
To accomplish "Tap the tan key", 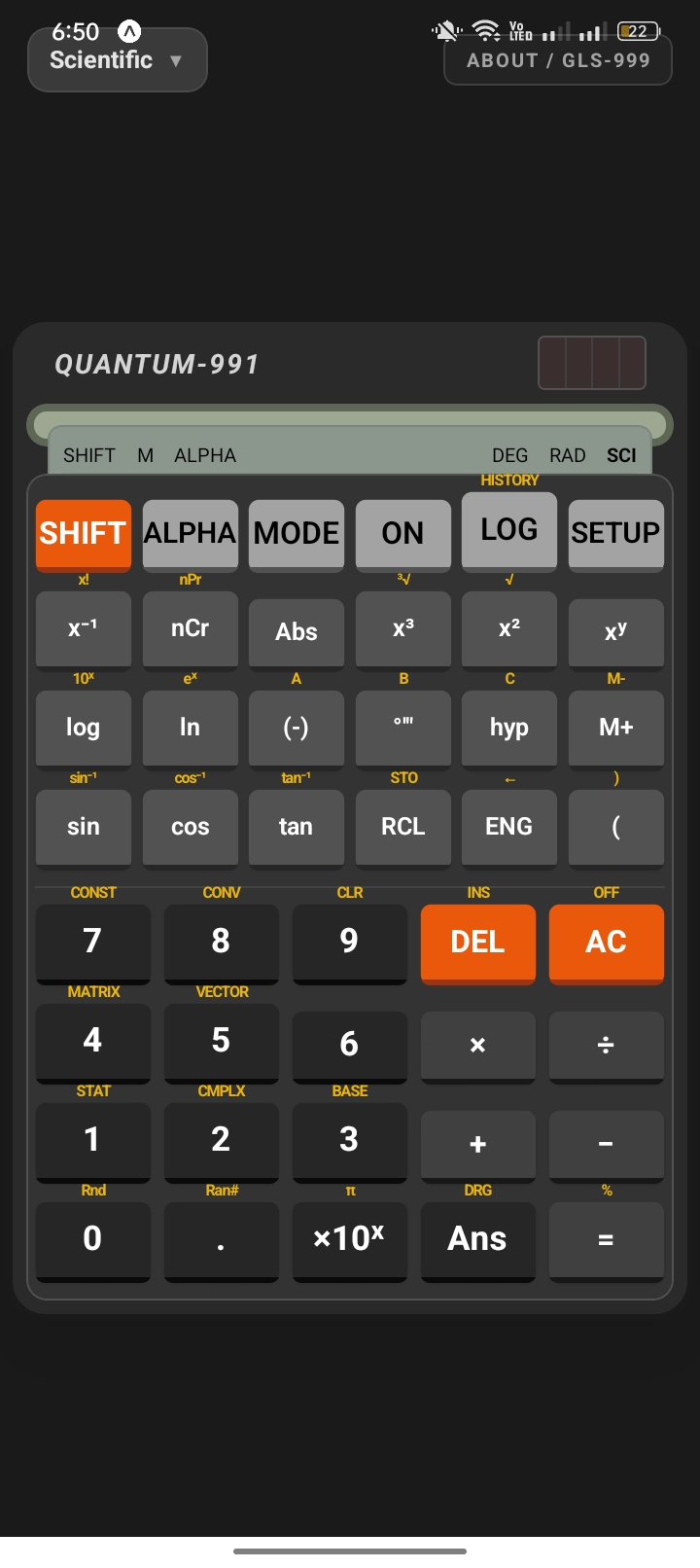I will pos(296,827).
